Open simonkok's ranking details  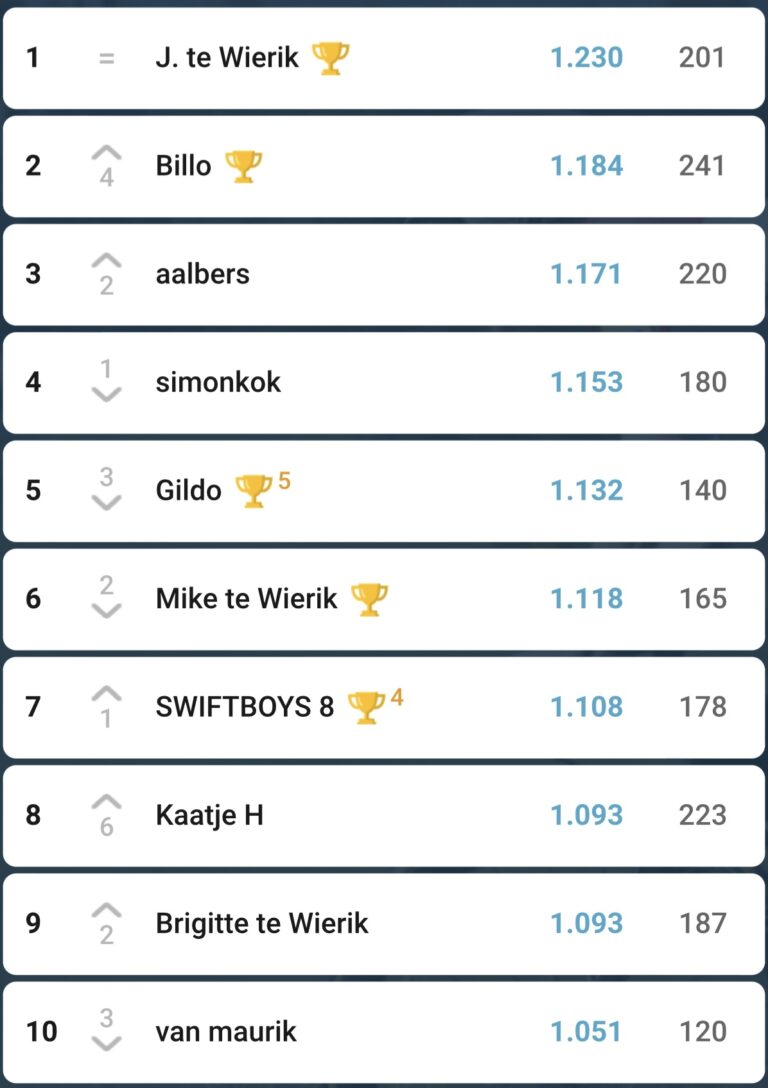(218, 382)
